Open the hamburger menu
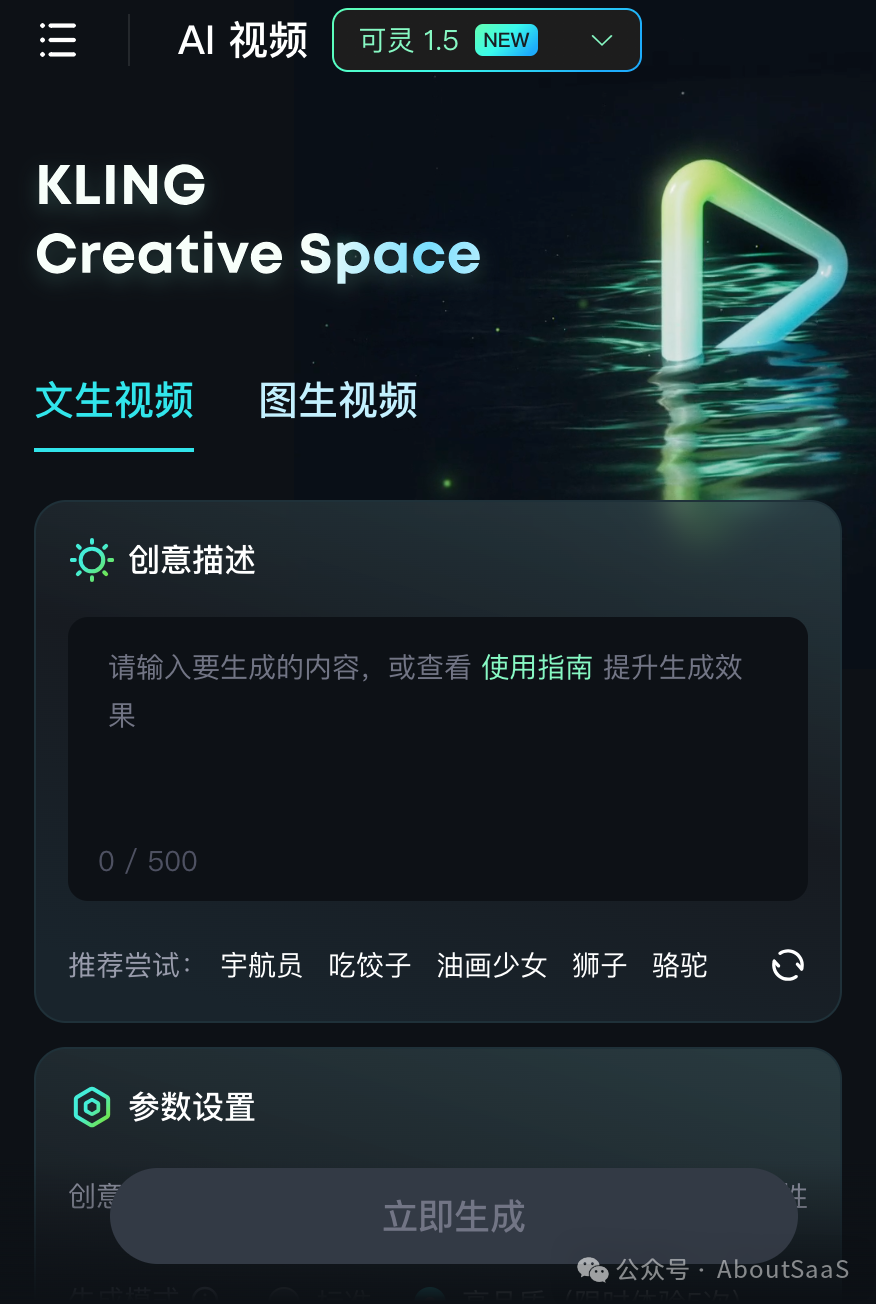Viewport: 876px width, 1304px height. click(58, 41)
